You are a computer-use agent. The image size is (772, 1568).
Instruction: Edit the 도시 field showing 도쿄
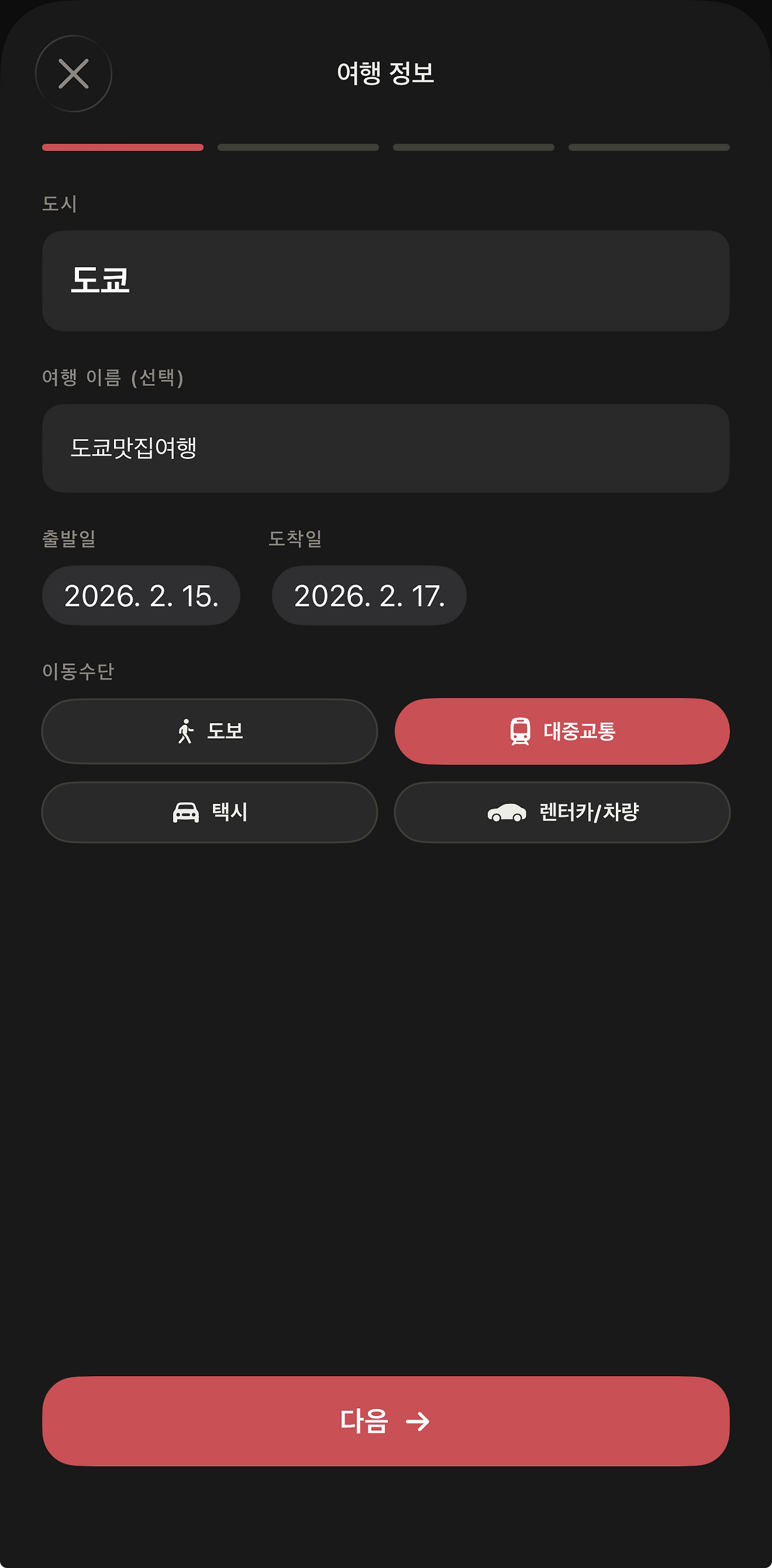[385, 280]
